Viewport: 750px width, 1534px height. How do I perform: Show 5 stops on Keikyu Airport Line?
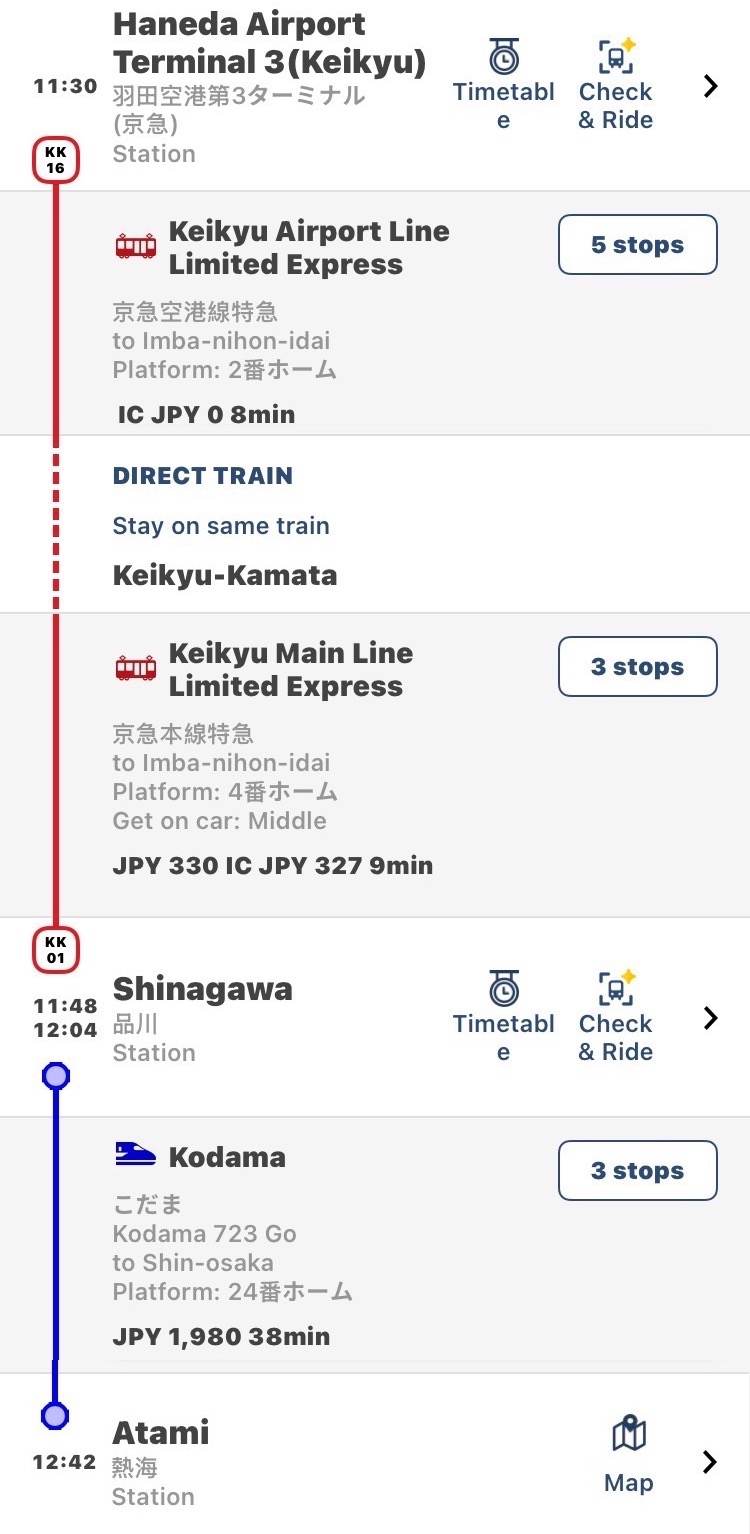click(x=637, y=245)
